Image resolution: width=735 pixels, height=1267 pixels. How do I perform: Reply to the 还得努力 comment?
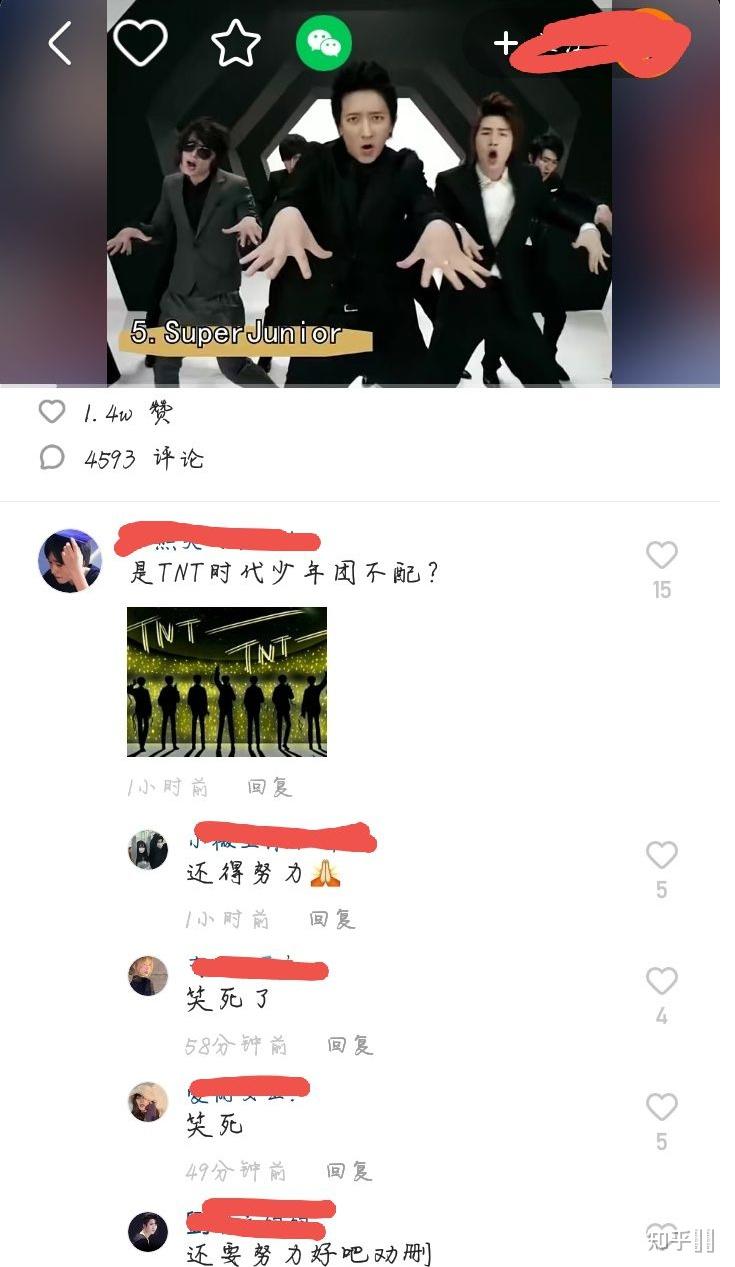[x=332, y=919]
